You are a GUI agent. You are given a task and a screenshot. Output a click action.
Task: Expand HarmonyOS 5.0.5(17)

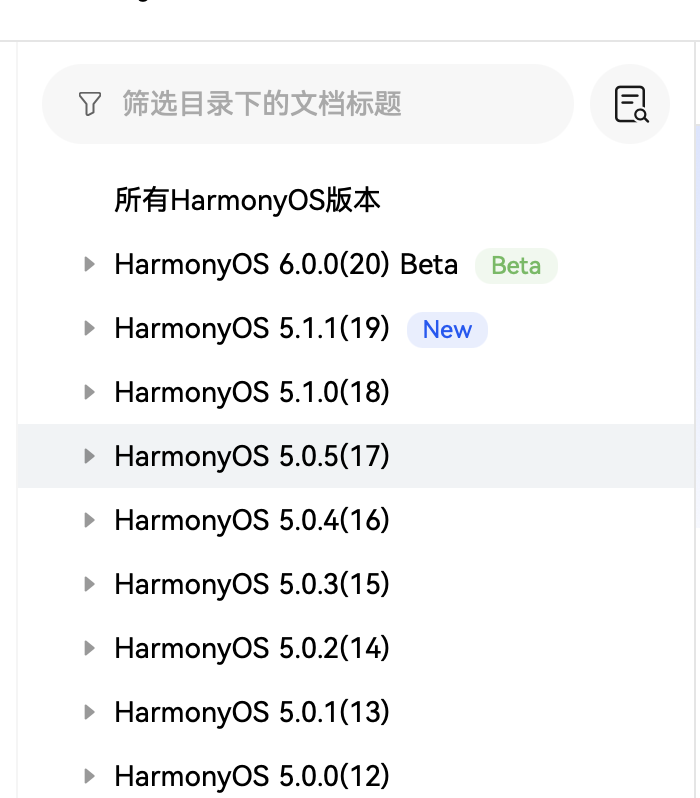[90, 456]
